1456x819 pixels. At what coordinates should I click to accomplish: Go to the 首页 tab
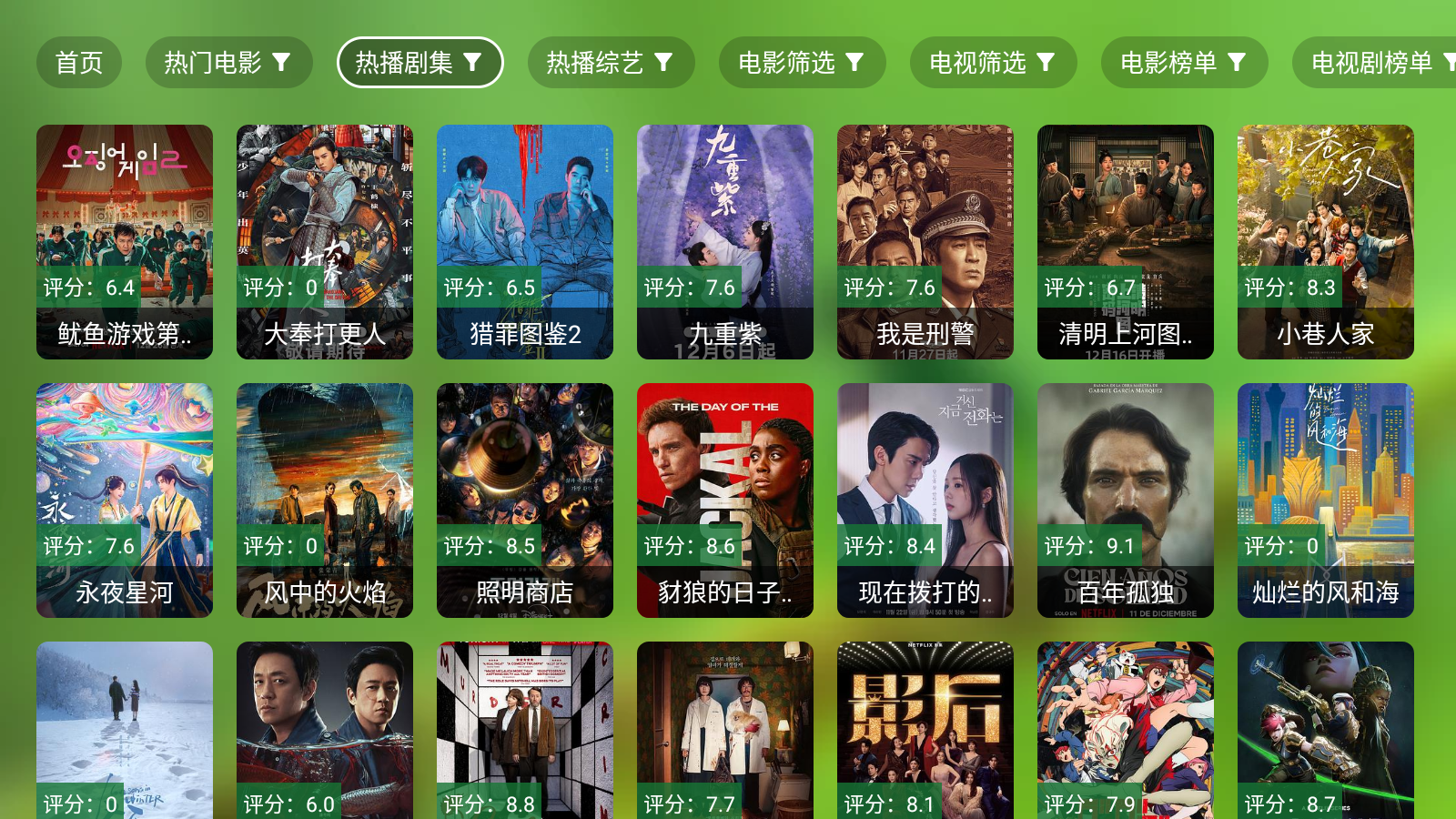(79, 63)
